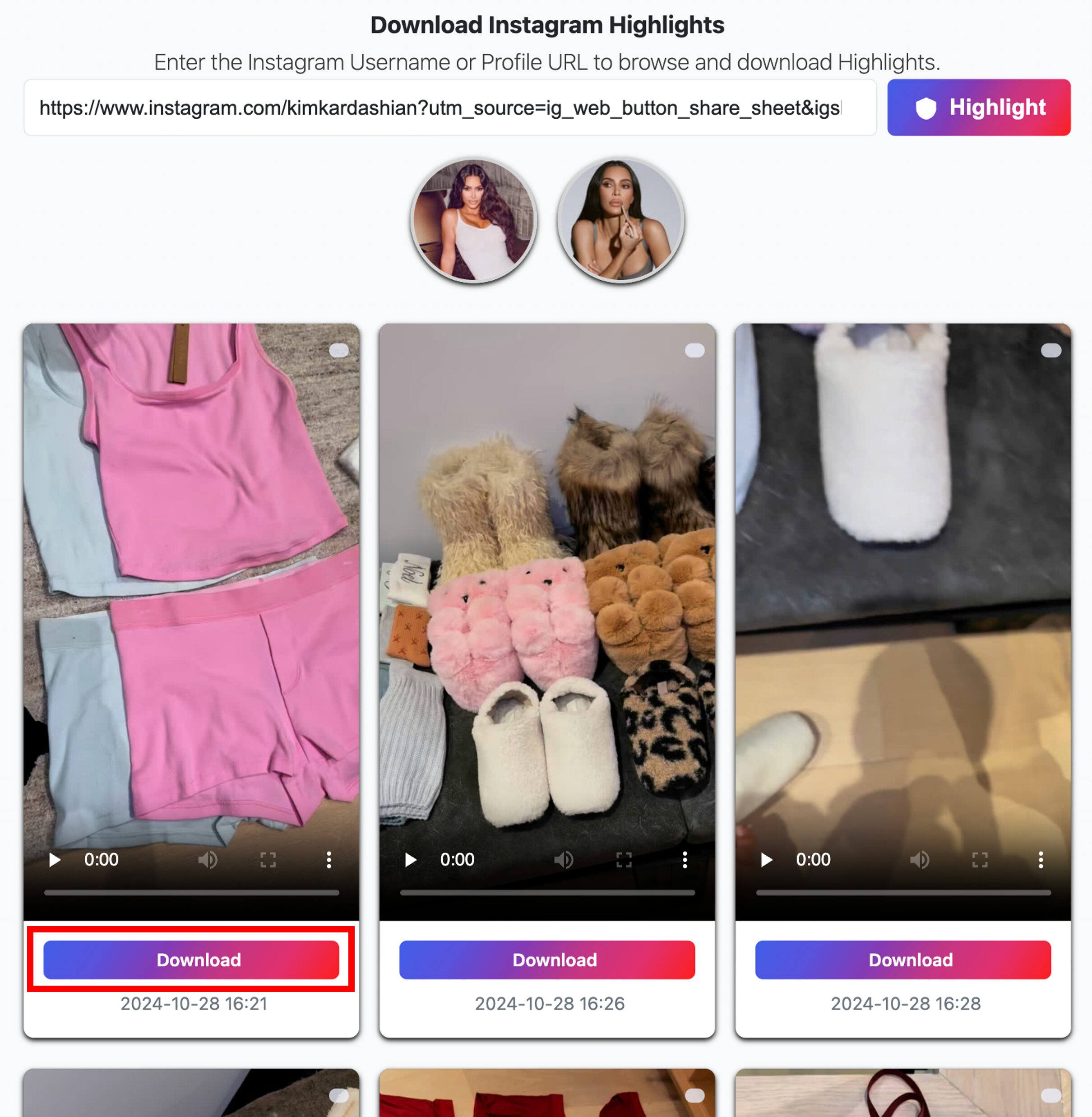Download the video dated 2024-10-28 16:26
Screen dimensions: 1092x1117
546,959
